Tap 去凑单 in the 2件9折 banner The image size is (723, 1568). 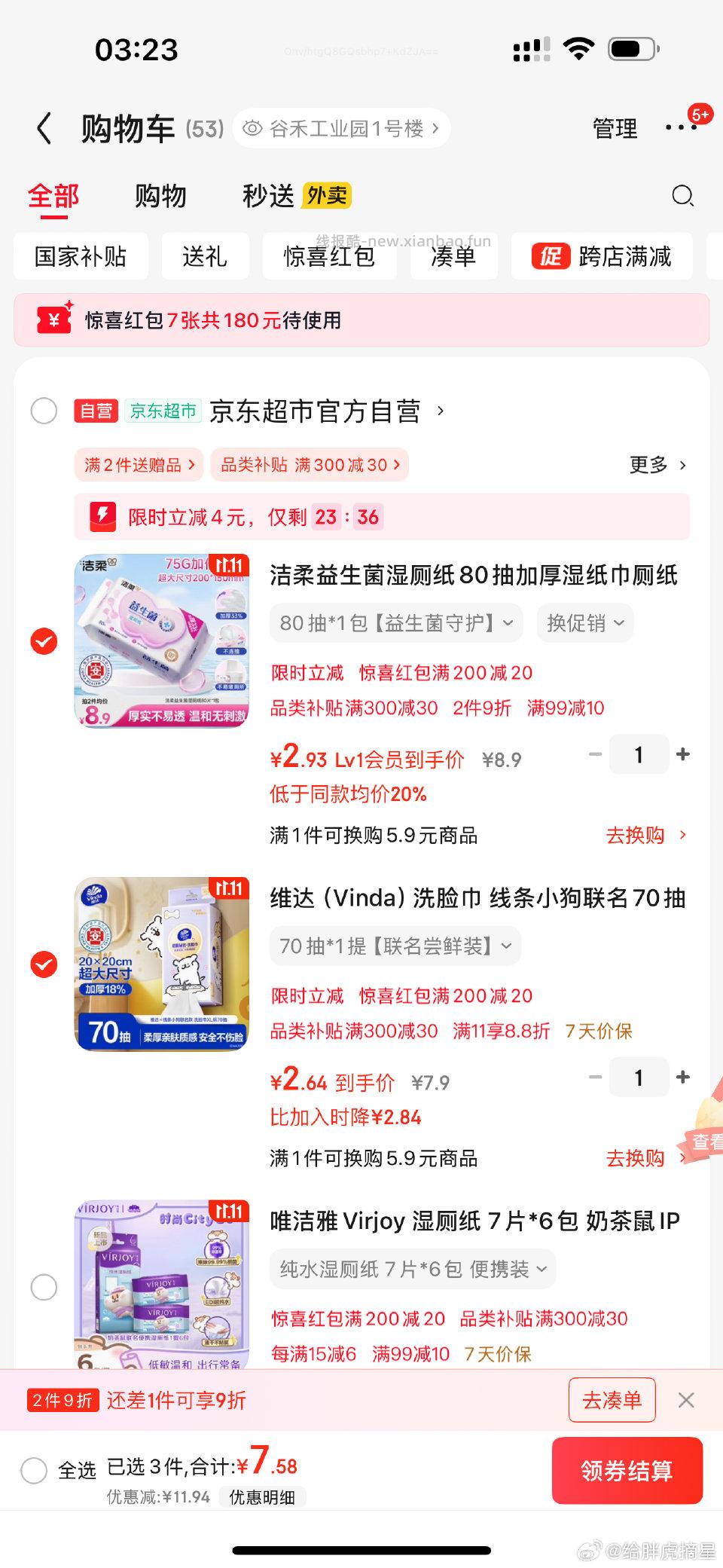(x=612, y=1400)
